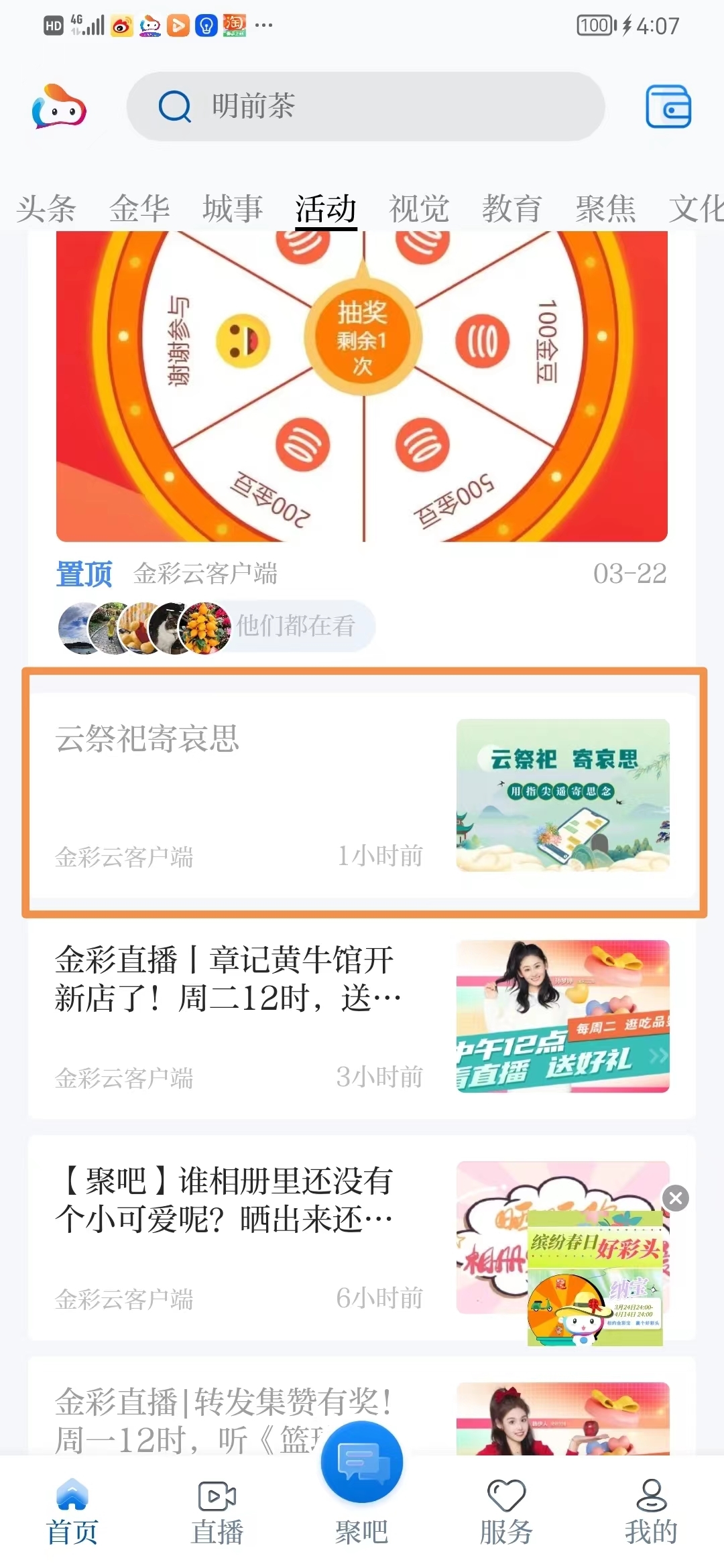Open the wallet icon in the top bar
724x1568 pixels.
pyautogui.click(x=668, y=107)
